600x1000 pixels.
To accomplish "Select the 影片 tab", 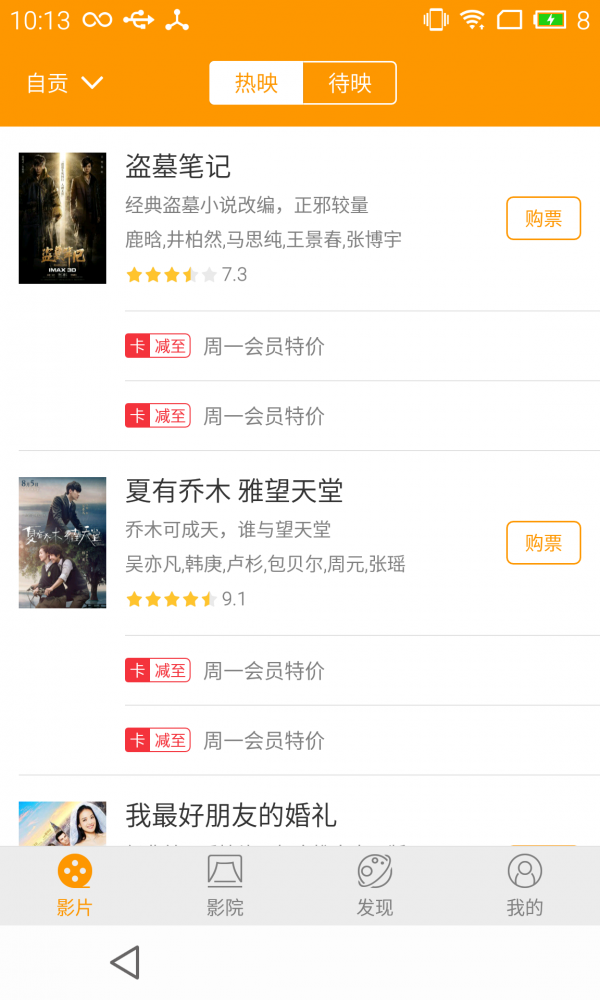I will coord(75,885).
